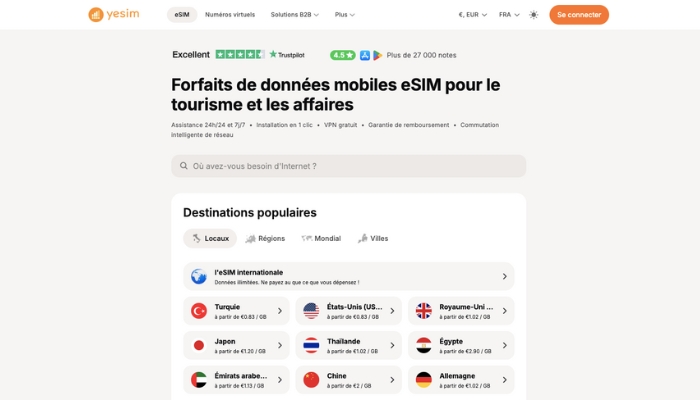Open the EUR currency dropdown
700x400 pixels.
click(472, 15)
